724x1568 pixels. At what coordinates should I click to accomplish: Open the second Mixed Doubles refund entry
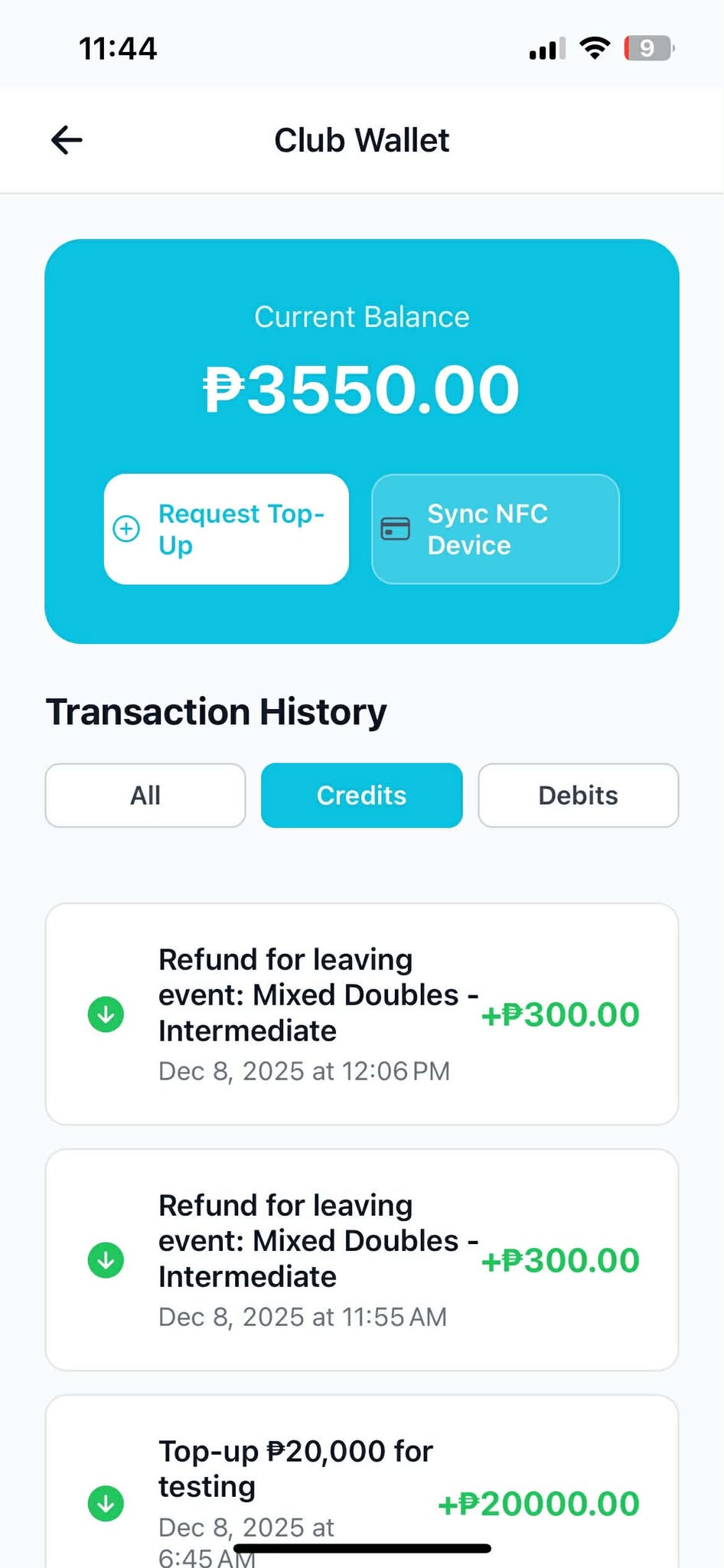tap(363, 1259)
